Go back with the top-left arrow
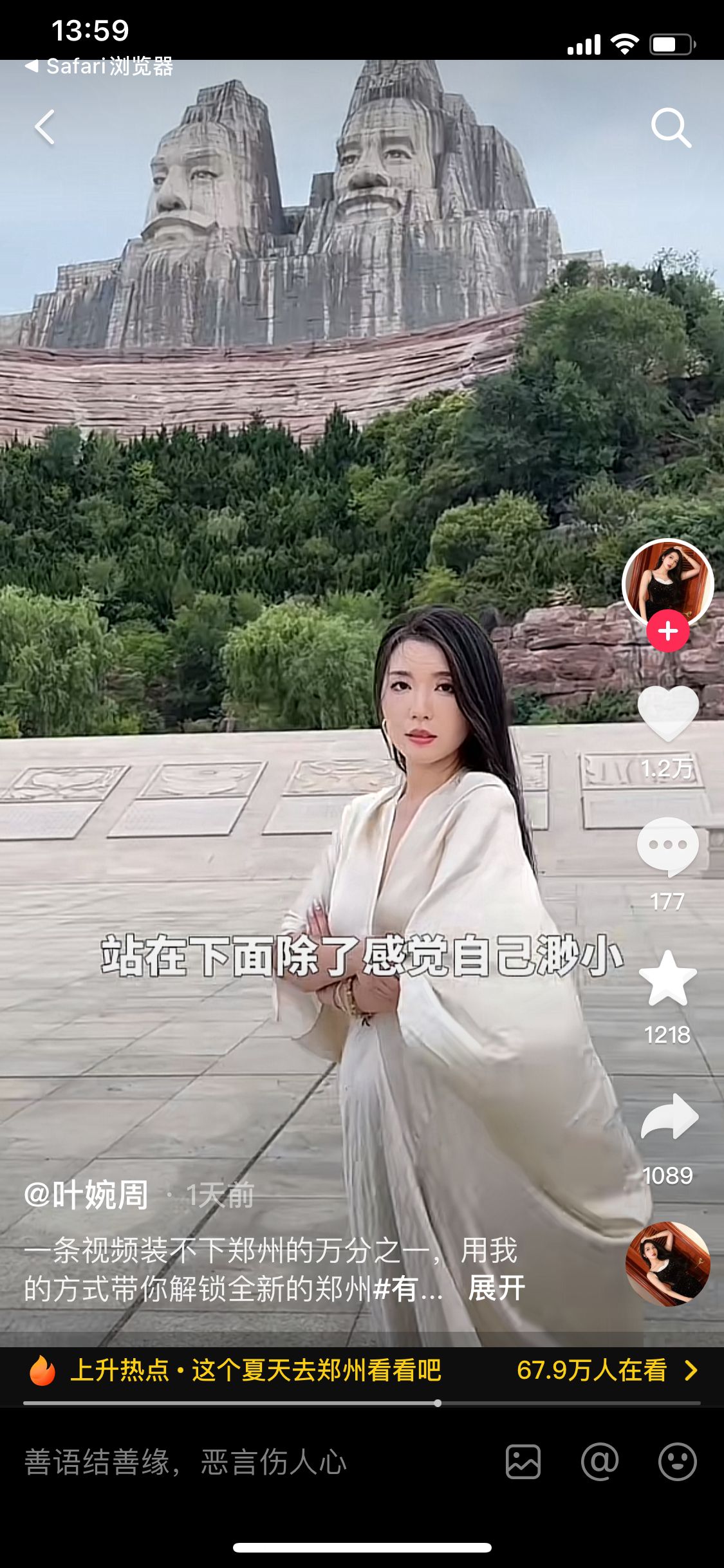724x1568 pixels. (45, 127)
